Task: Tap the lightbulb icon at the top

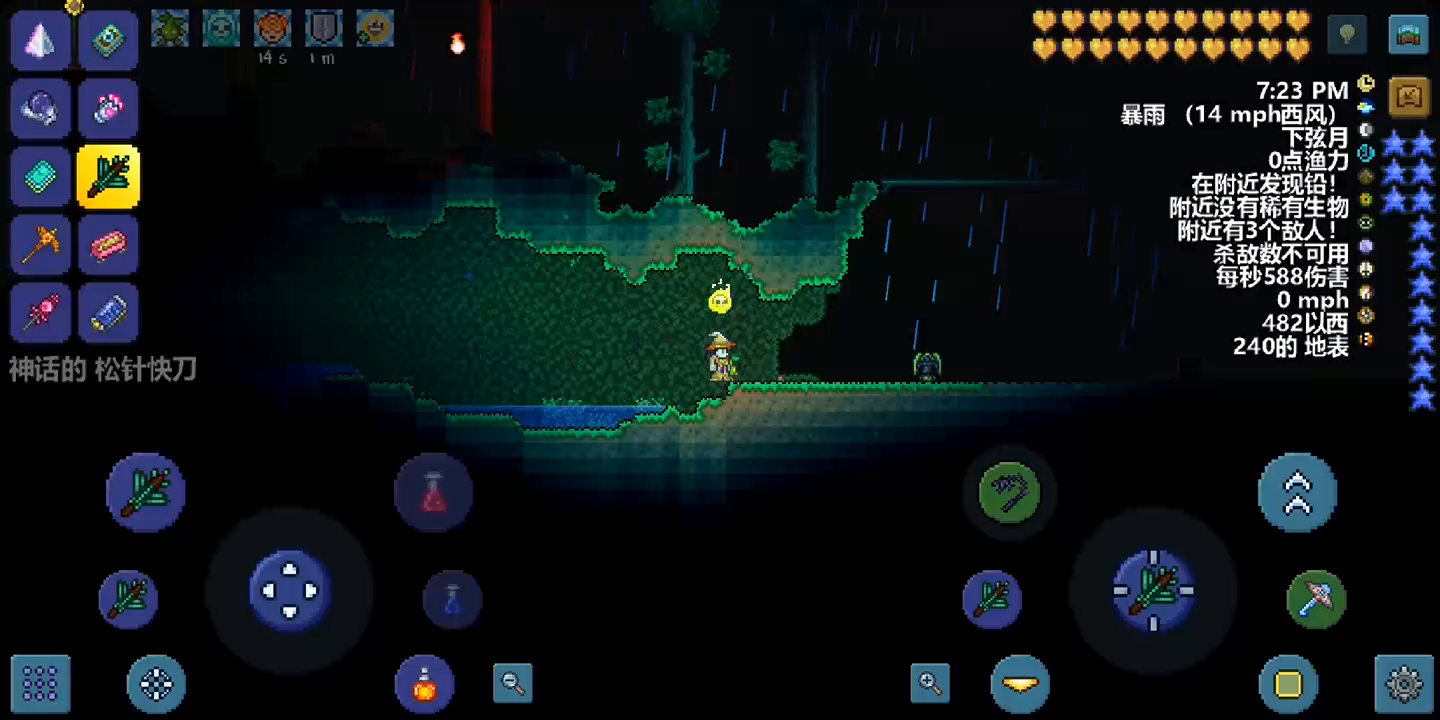Action: click(x=1347, y=35)
